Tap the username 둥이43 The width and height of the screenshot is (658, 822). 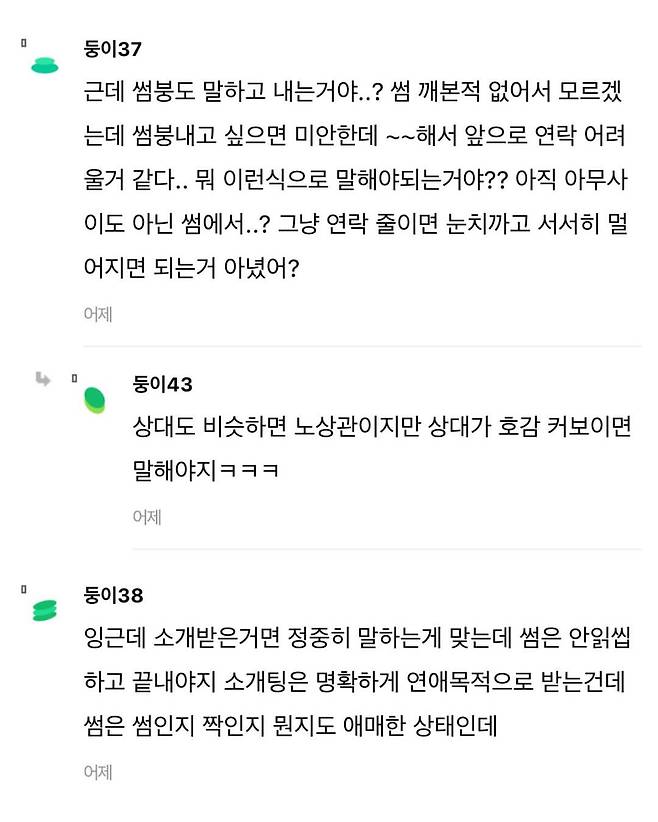point(163,384)
